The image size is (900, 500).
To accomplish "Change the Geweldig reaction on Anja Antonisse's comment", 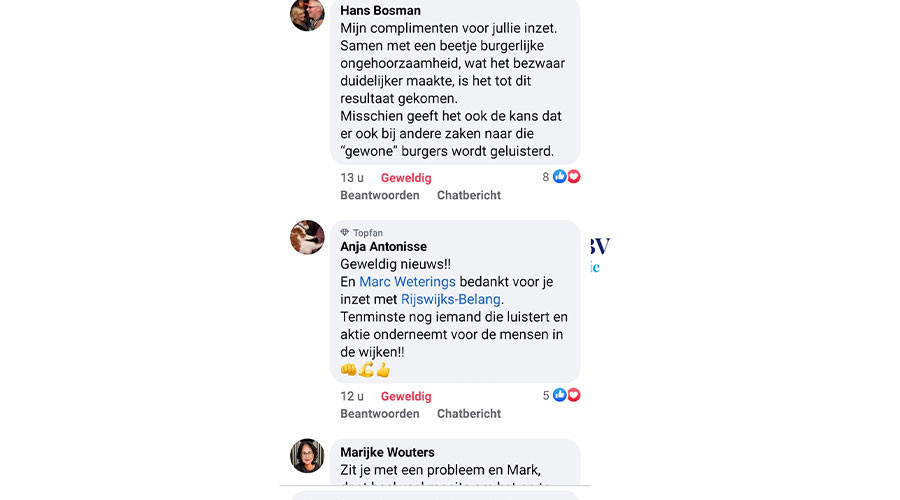I will (x=406, y=396).
